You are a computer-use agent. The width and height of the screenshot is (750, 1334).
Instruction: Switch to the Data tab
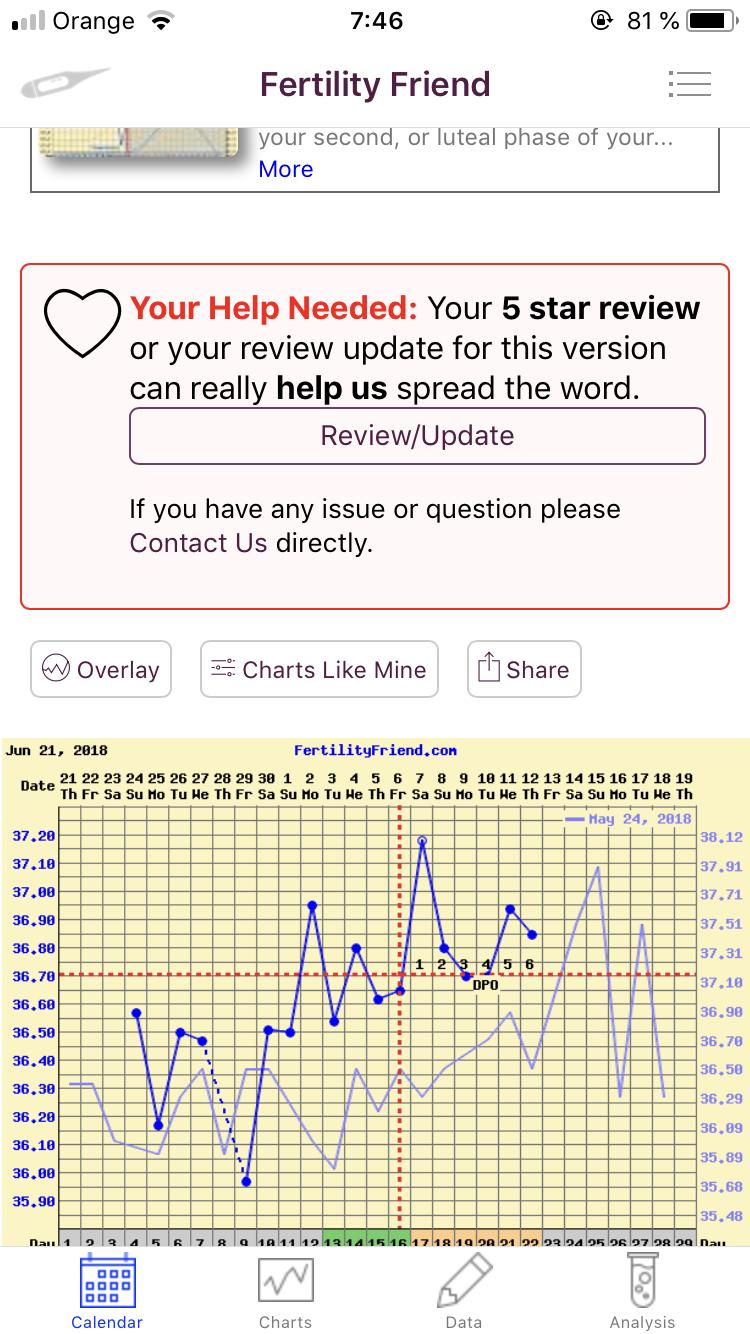tap(464, 1290)
